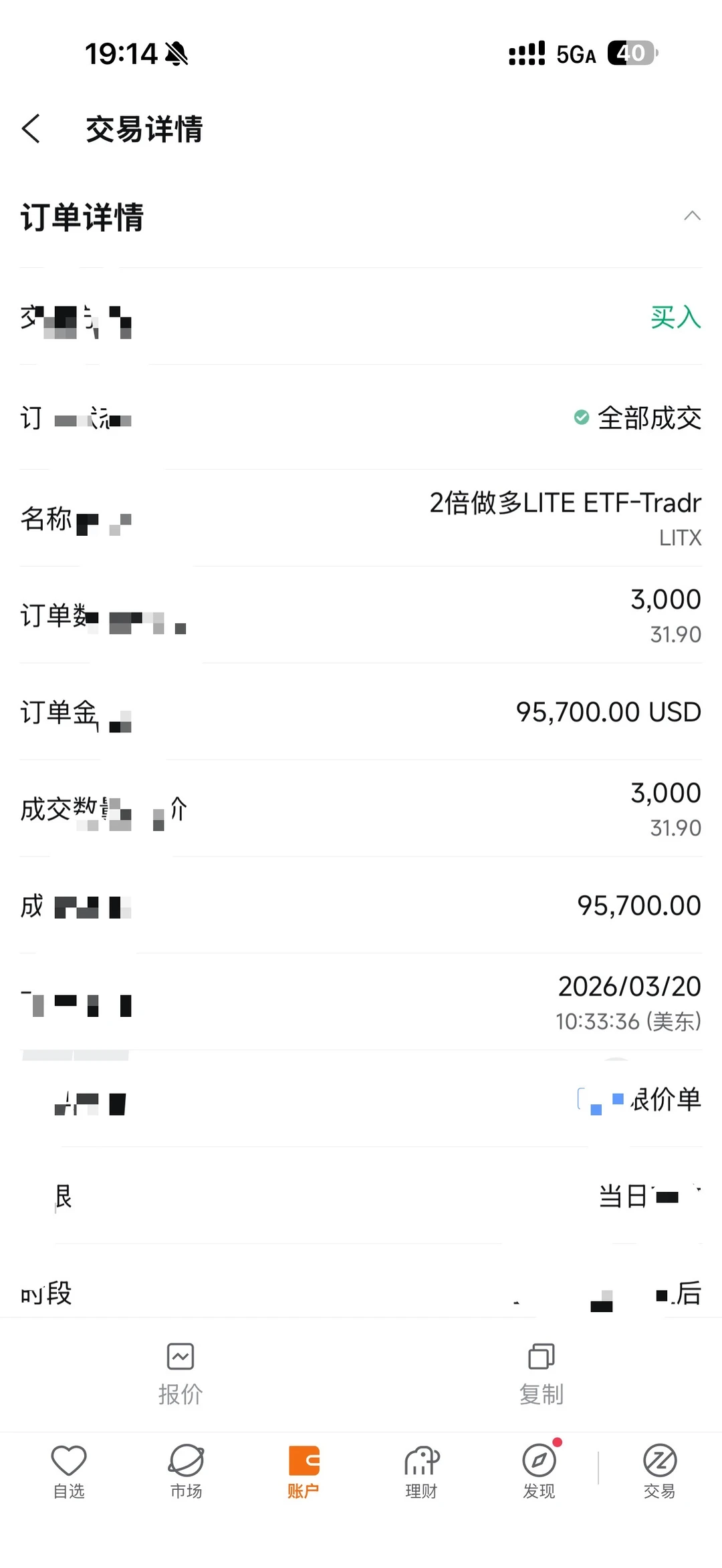The height and width of the screenshot is (1568, 722).
Task: Tap the 复制 button
Action: (x=541, y=1374)
